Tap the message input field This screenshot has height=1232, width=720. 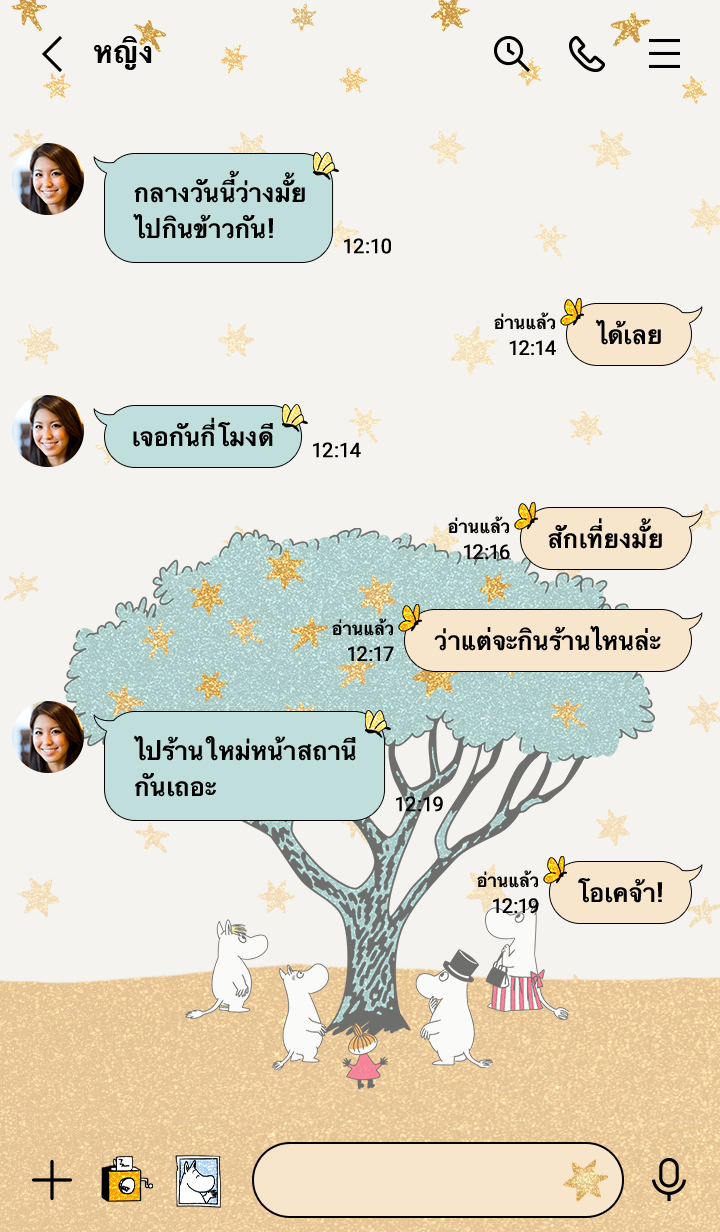(420, 1180)
